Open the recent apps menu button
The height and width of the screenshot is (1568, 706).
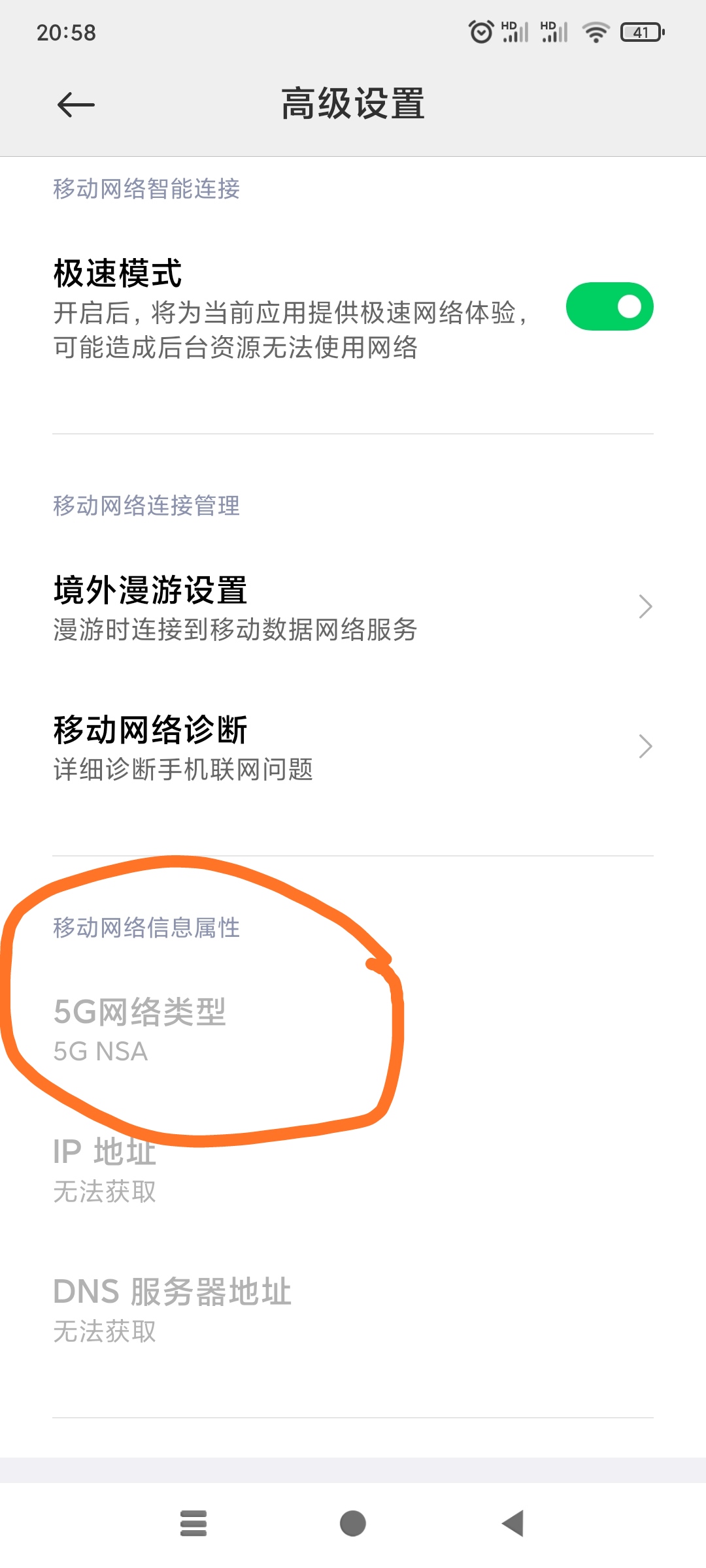193,1524
